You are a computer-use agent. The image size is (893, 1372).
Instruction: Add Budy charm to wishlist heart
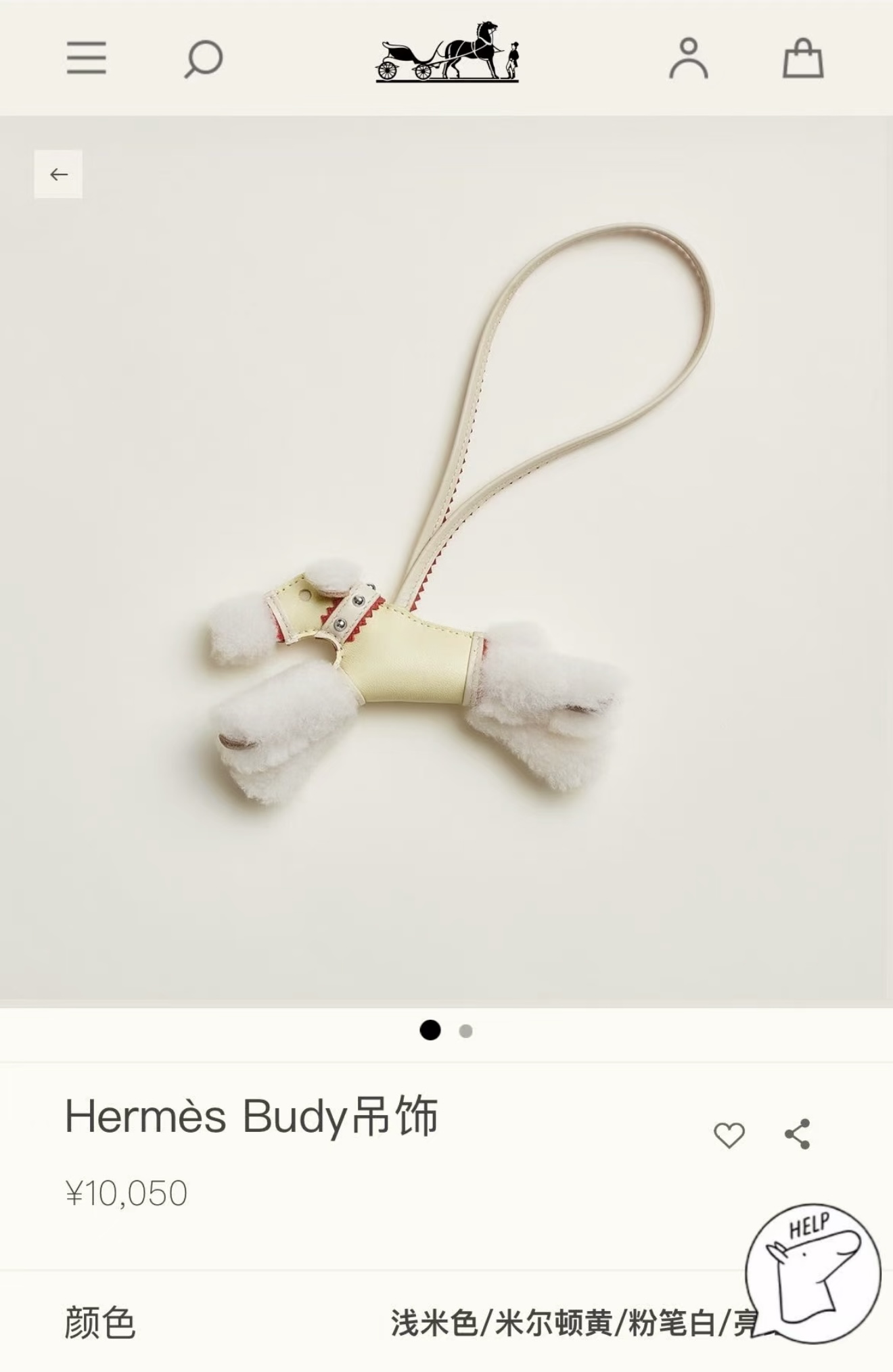[729, 1135]
